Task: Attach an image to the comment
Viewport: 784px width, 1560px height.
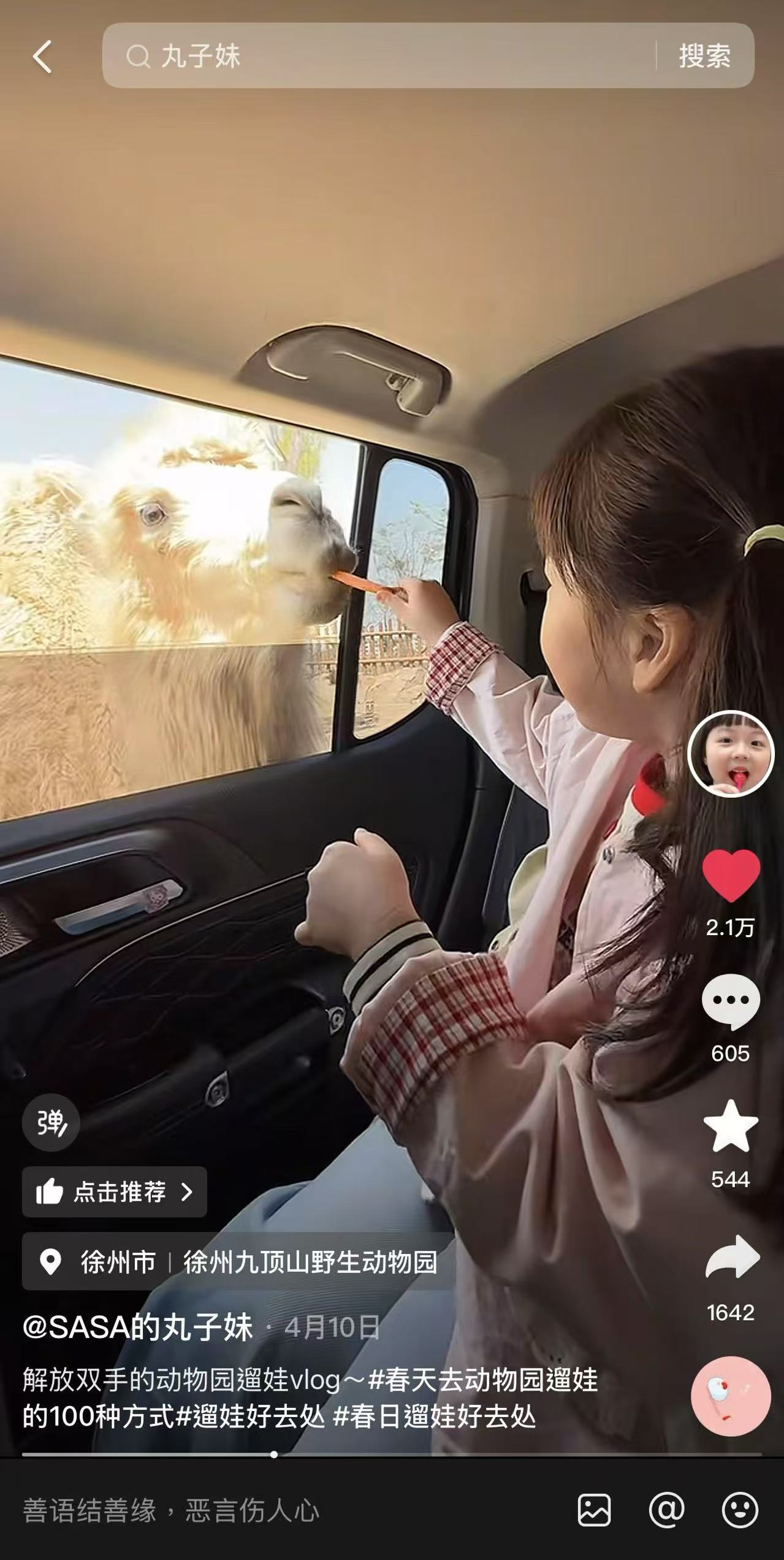Action: (x=594, y=1509)
